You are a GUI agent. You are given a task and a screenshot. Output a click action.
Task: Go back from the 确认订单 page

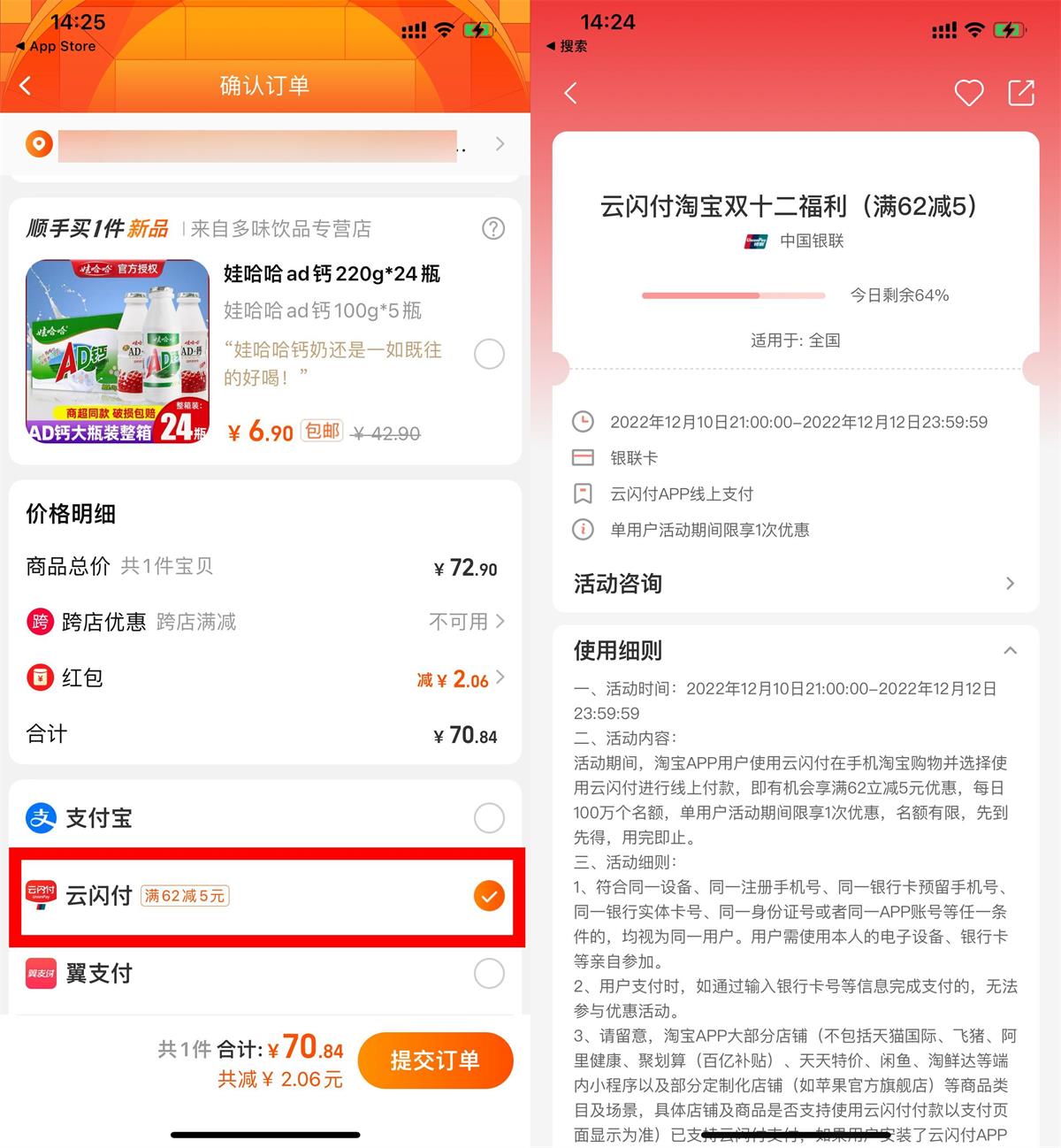[x=26, y=86]
